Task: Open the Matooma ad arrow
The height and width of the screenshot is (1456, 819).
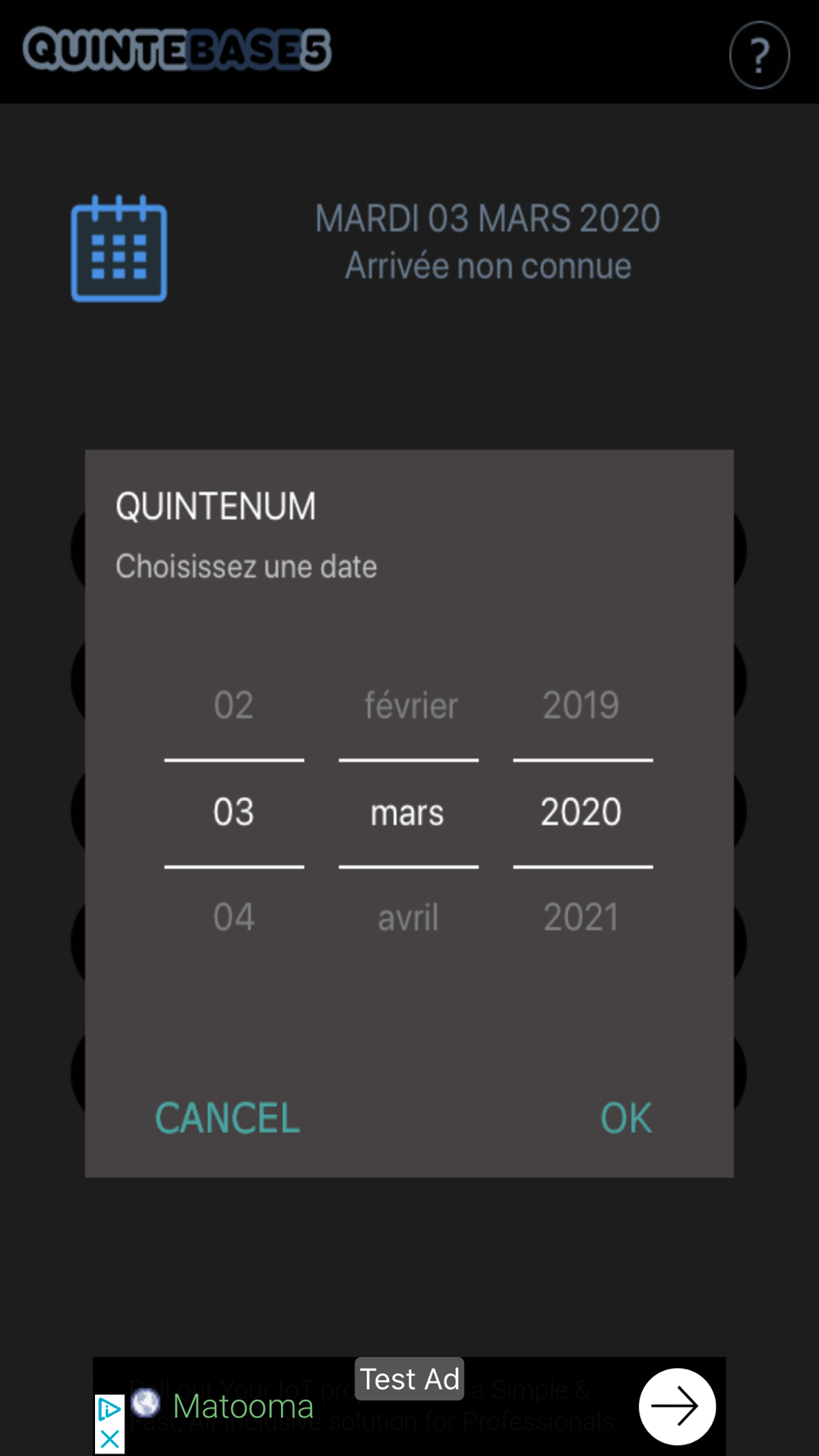Action: coord(676,1406)
